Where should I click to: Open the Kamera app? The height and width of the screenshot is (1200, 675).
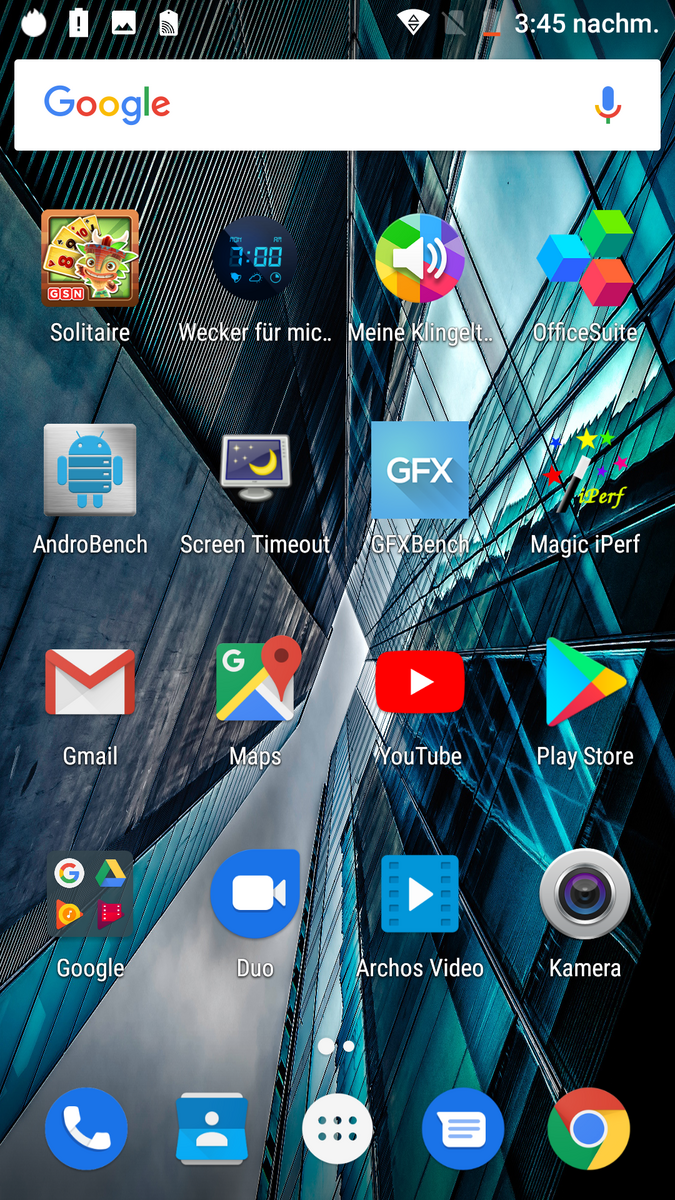click(x=585, y=894)
